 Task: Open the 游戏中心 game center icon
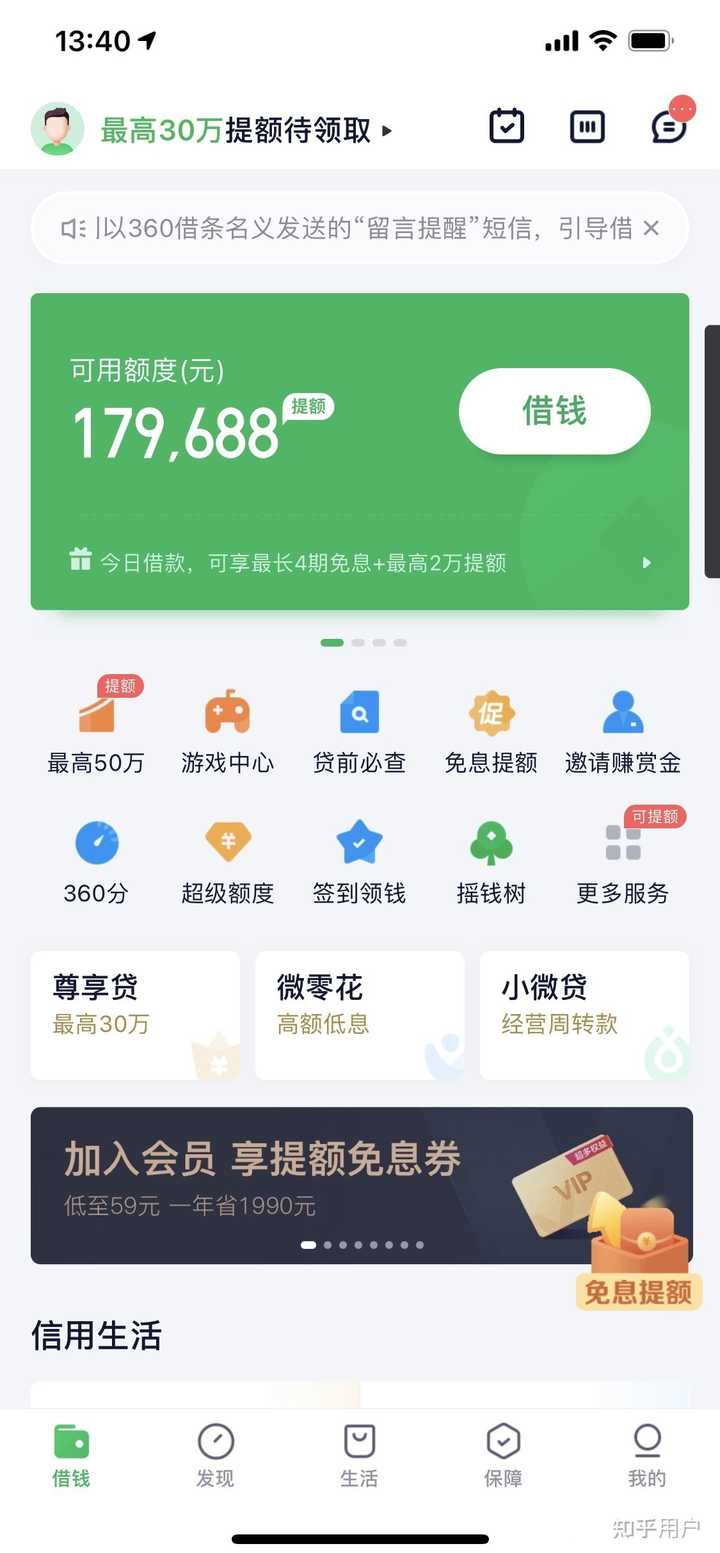tap(227, 728)
